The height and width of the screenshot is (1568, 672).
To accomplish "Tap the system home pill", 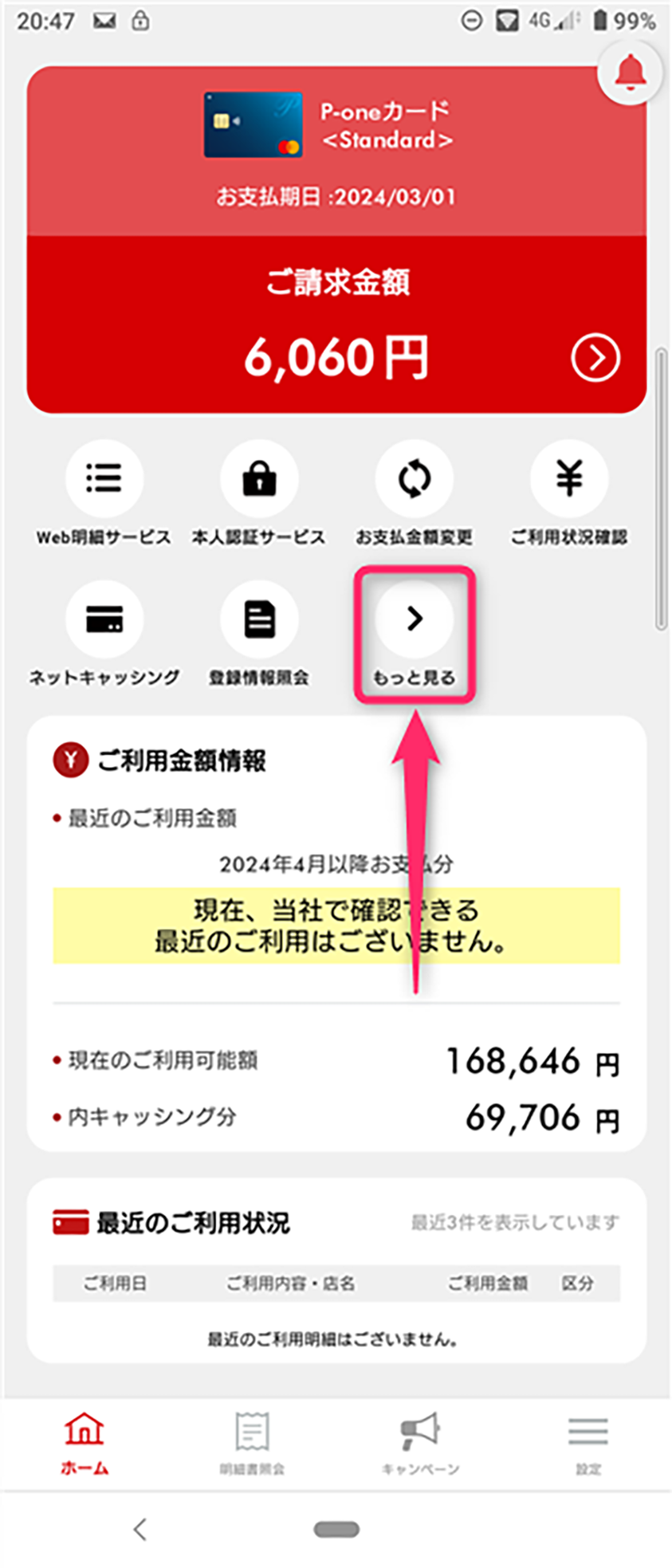I will tap(336, 1529).
